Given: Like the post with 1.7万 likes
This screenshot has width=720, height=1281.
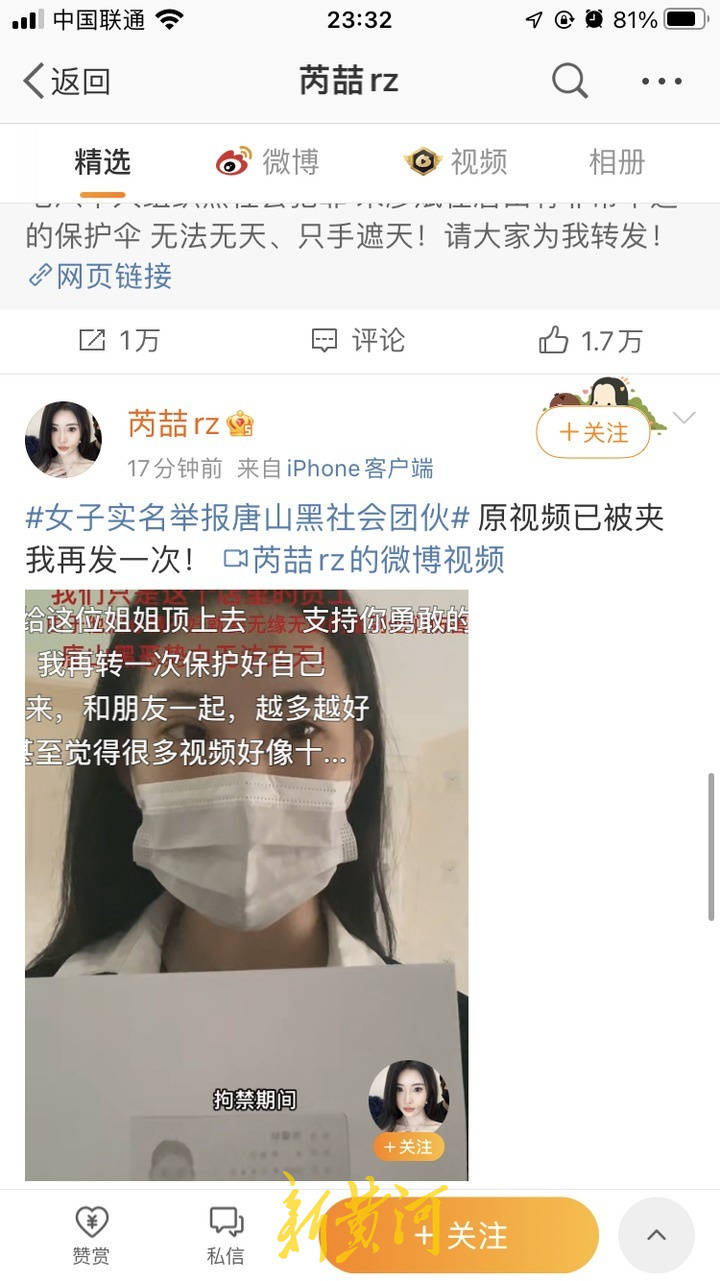Looking at the screenshot, I should click(x=590, y=341).
